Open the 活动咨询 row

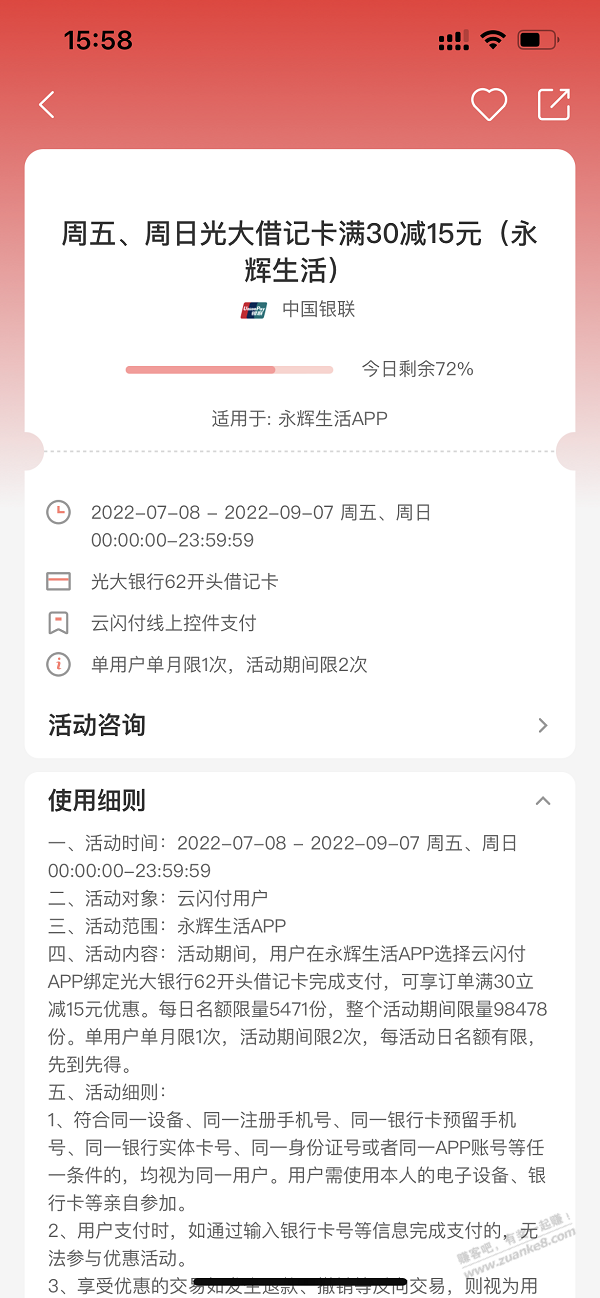pyautogui.click(x=300, y=725)
